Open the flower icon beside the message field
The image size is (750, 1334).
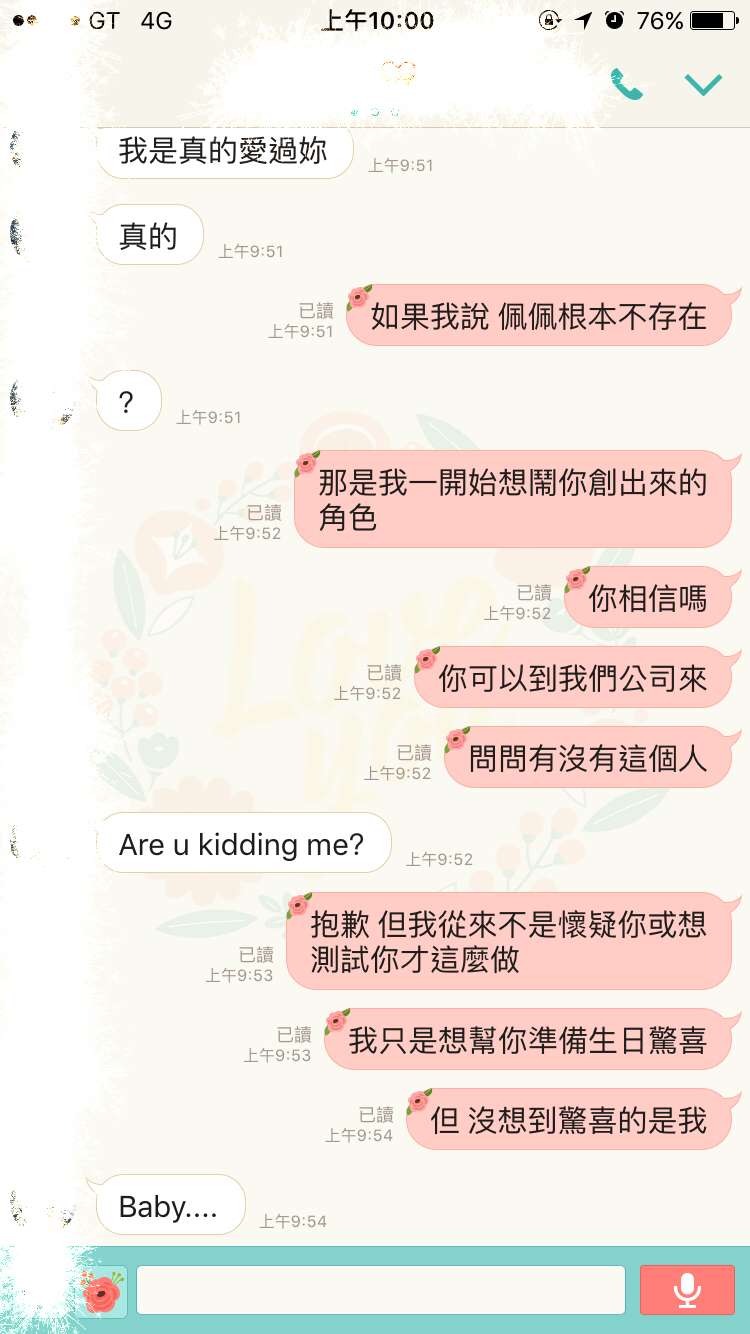[x=102, y=1291]
